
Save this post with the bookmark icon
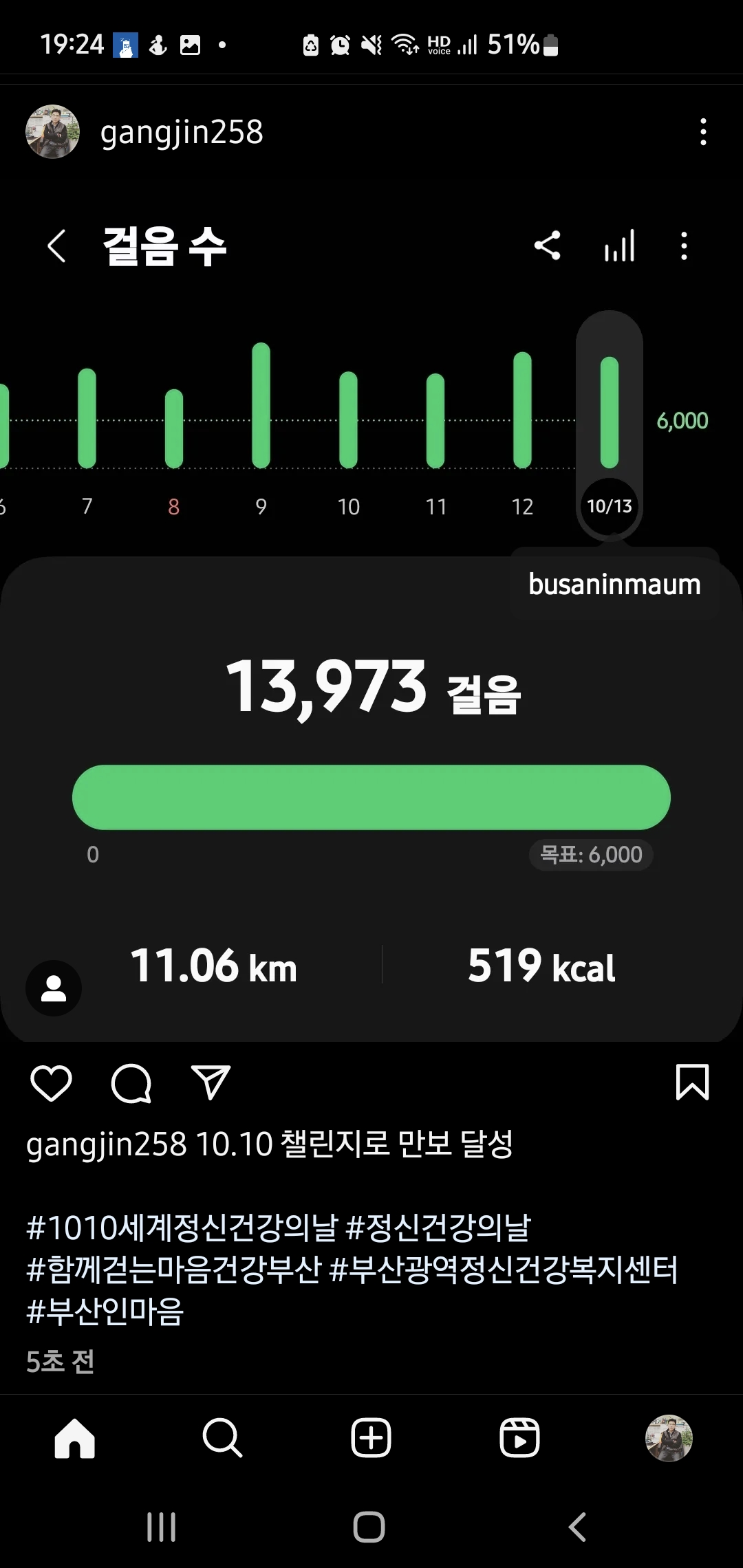pos(692,1082)
